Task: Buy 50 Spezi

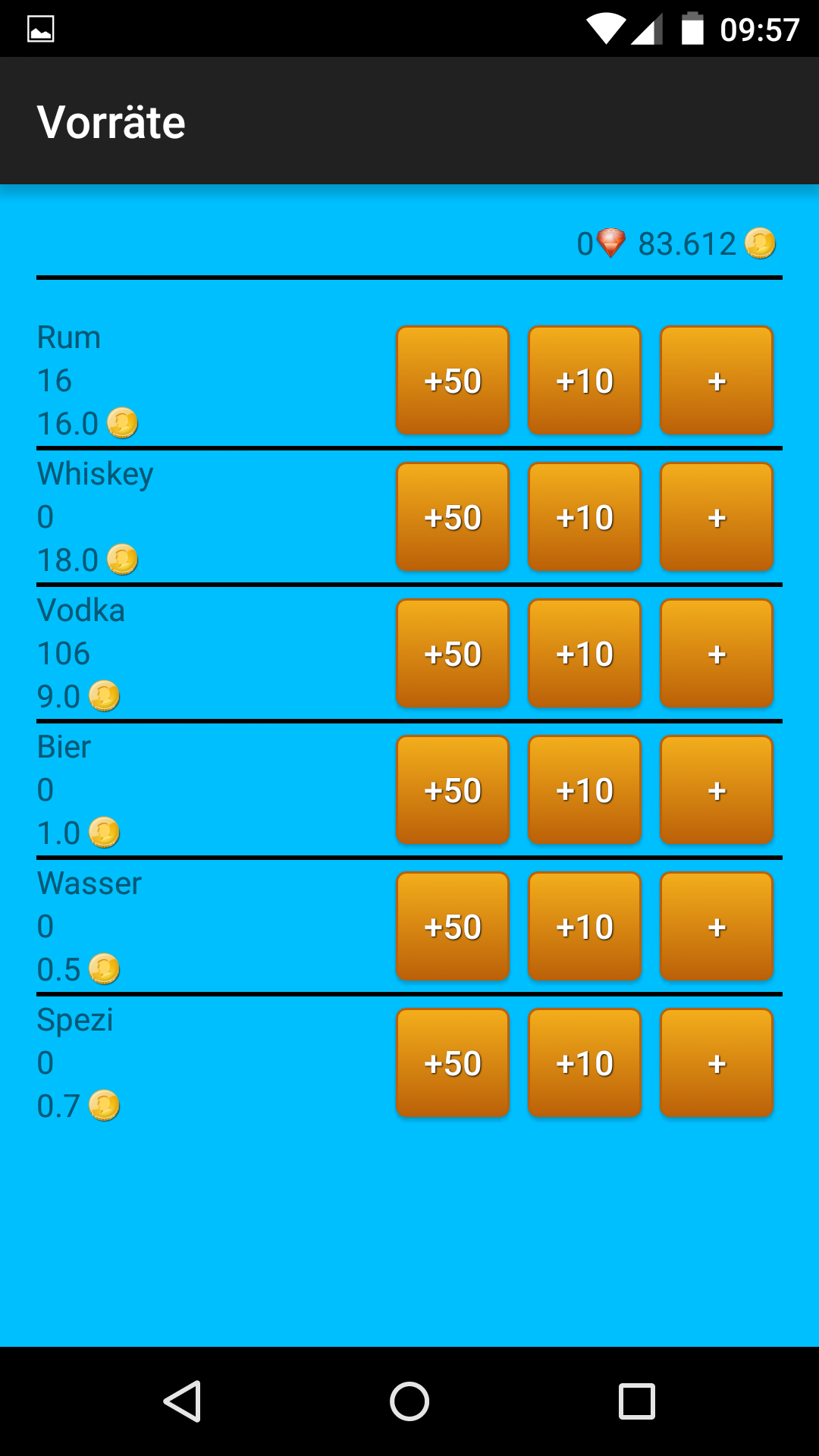Action: (x=453, y=1063)
